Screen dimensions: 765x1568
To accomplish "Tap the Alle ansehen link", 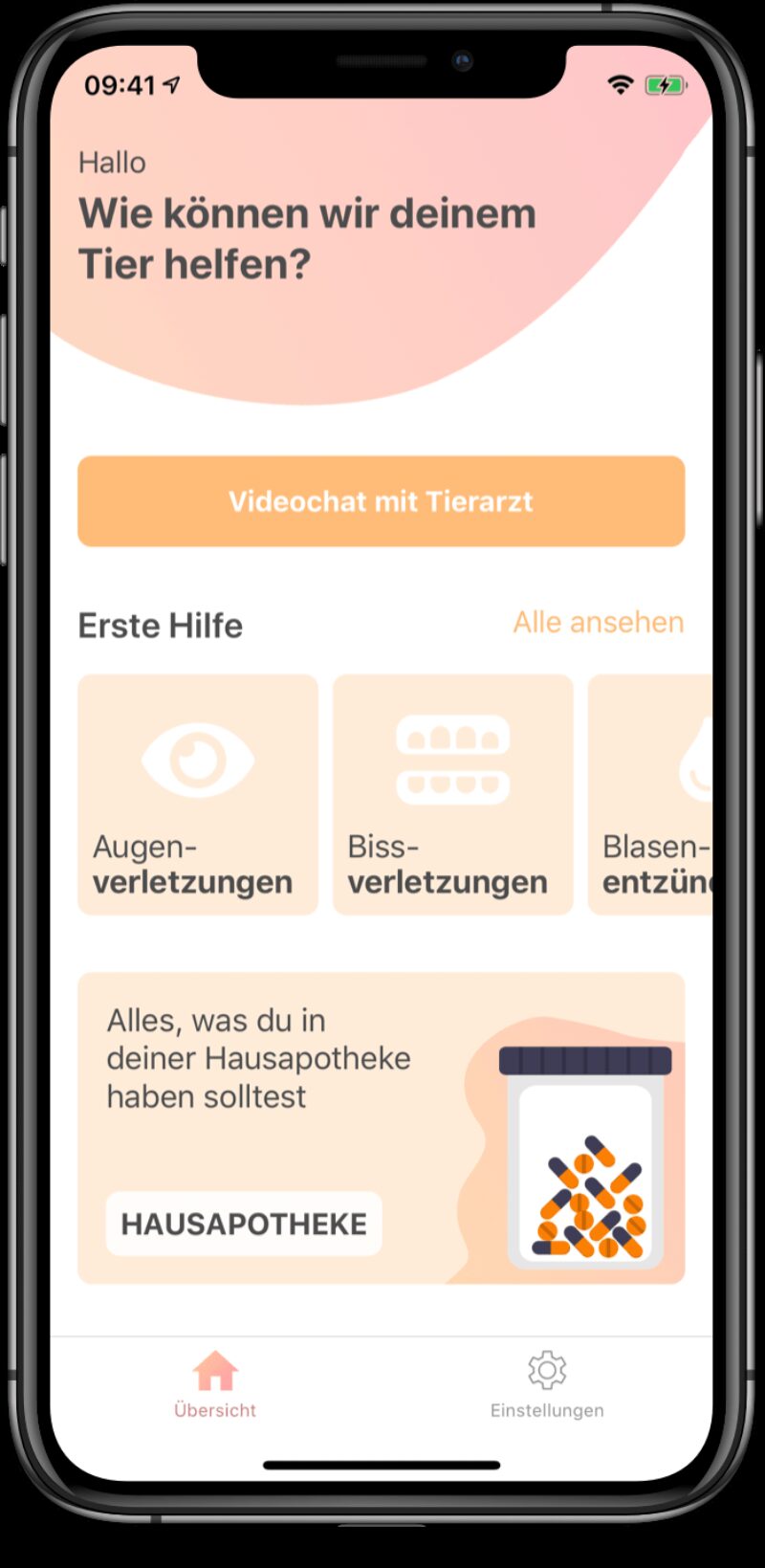I will point(598,622).
